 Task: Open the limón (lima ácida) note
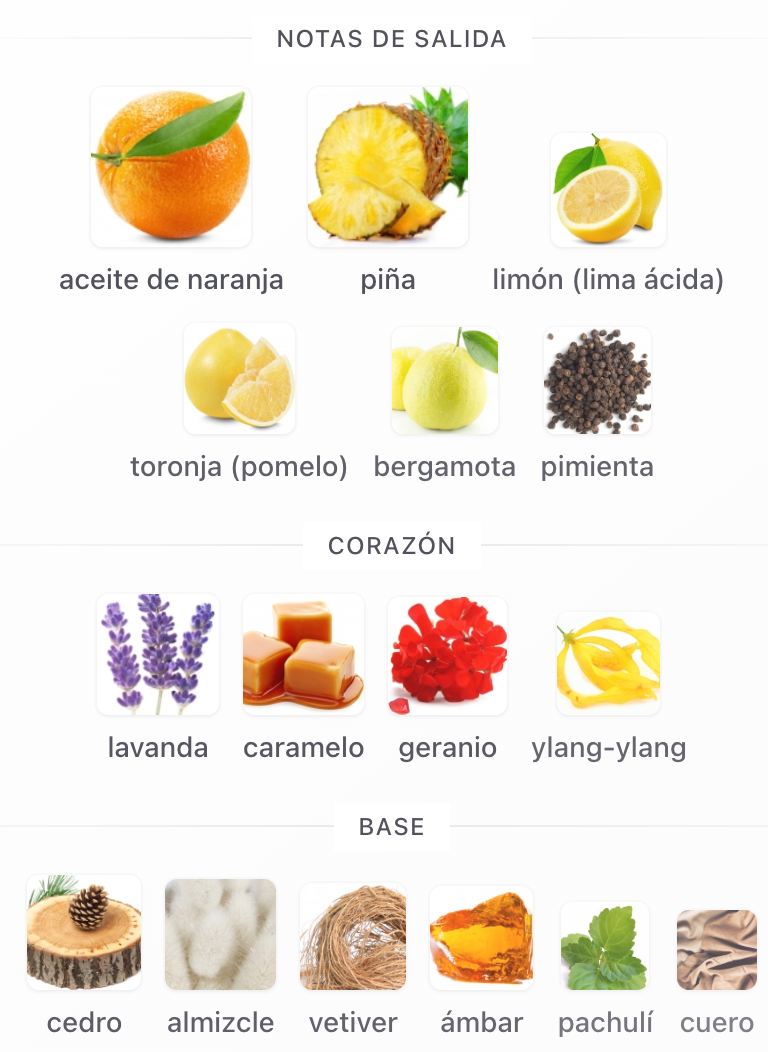point(608,190)
